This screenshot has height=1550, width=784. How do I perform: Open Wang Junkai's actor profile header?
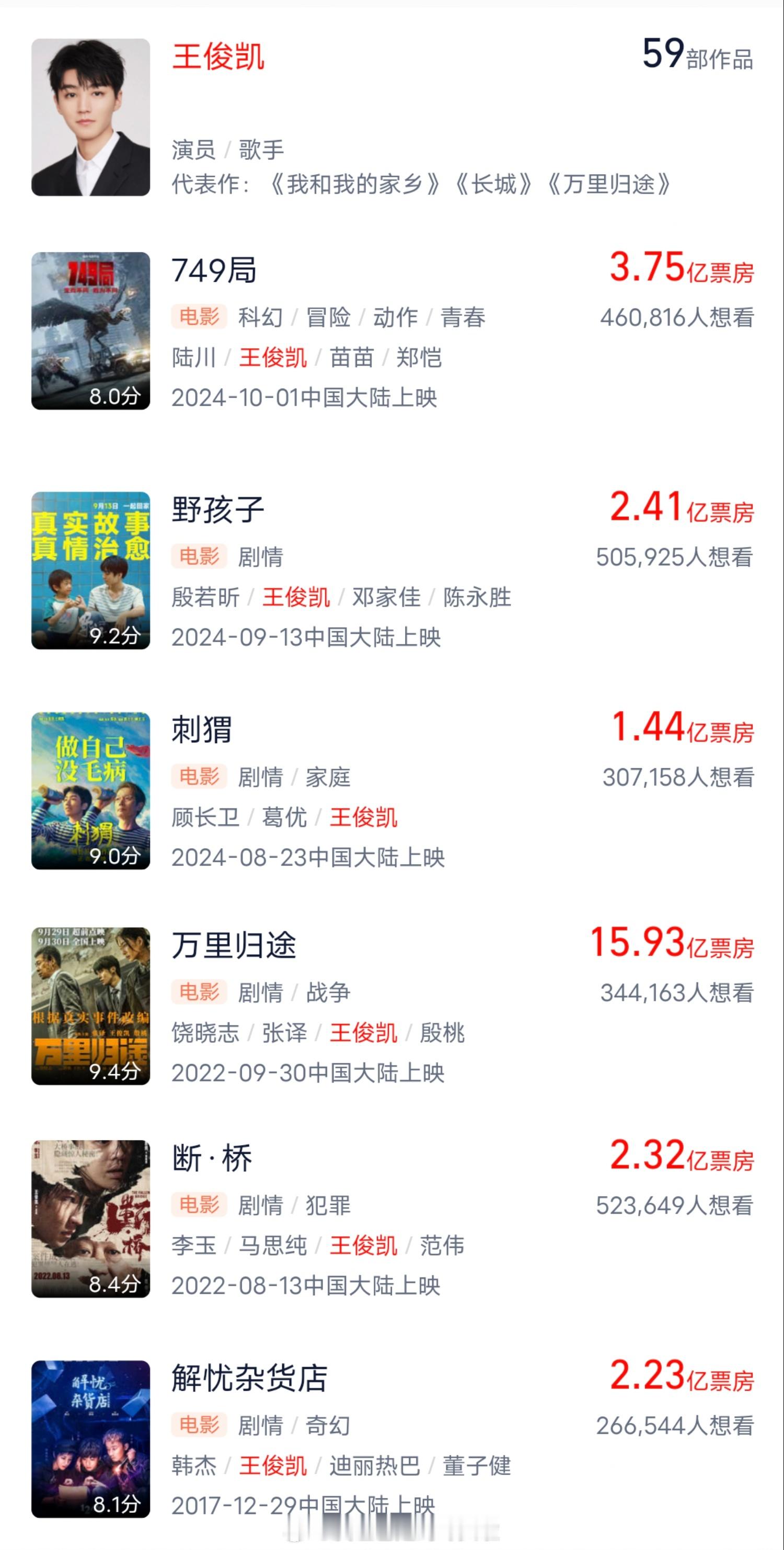pos(217,58)
